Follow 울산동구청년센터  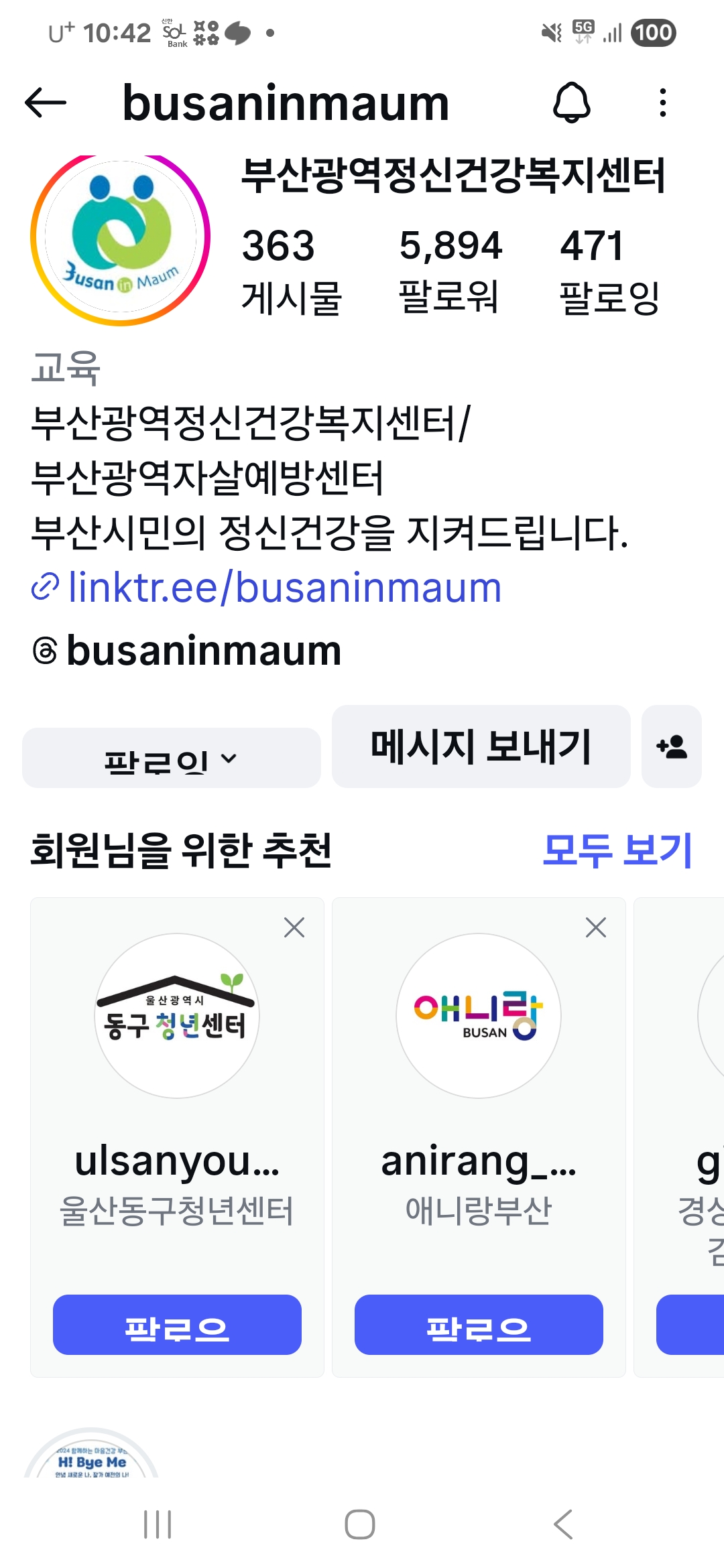(x=177, y=1324)
